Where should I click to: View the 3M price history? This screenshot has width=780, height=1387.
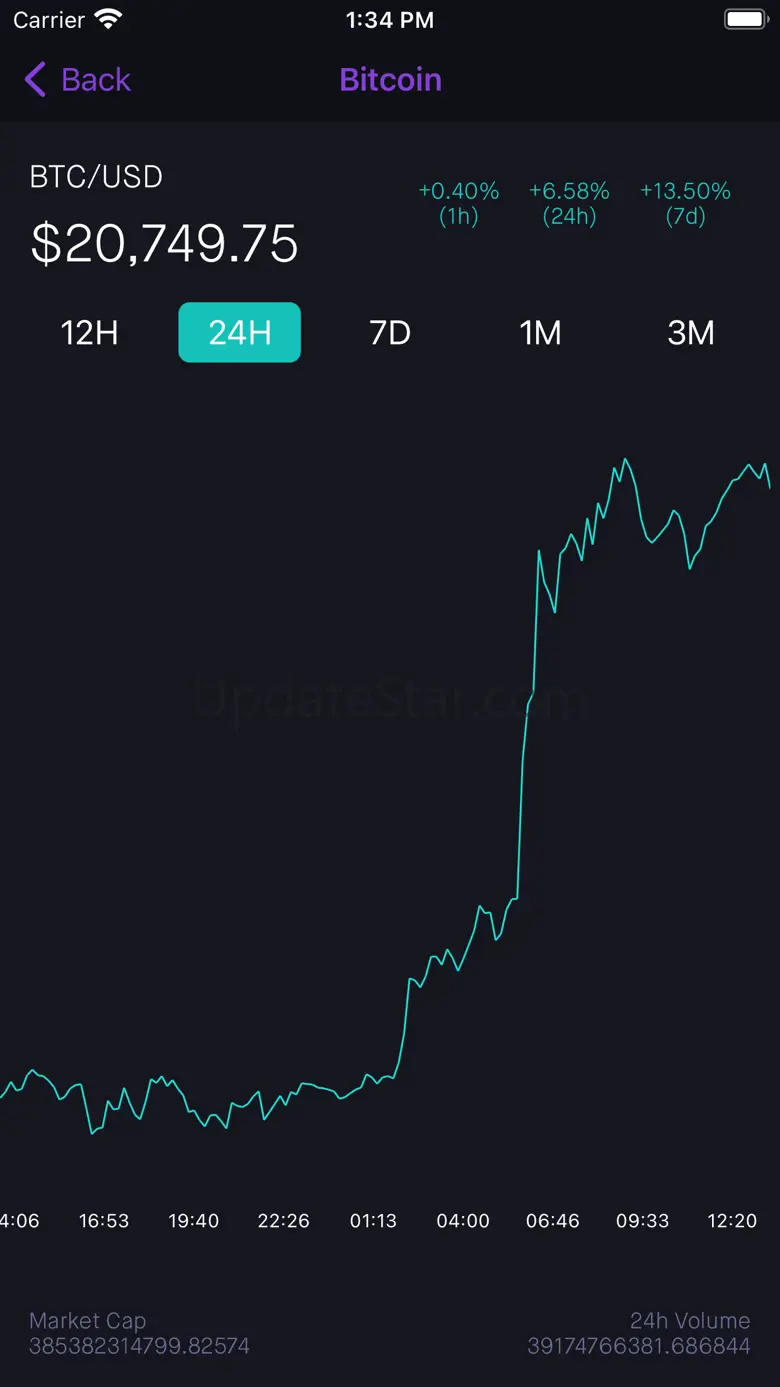691,333
